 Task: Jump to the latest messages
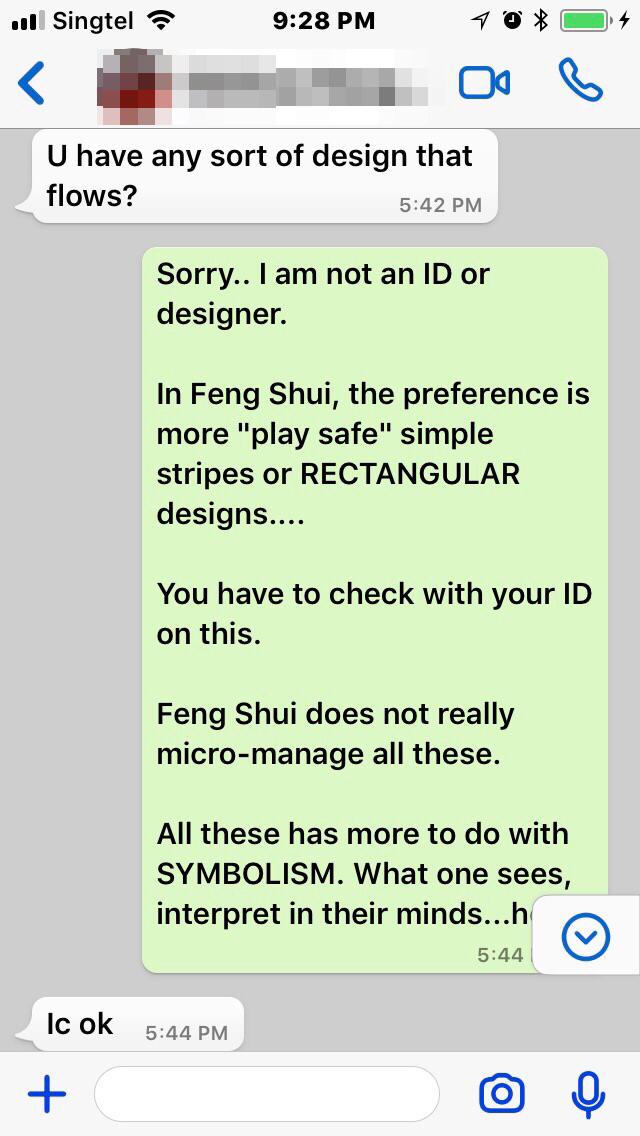tap(586, 938)
